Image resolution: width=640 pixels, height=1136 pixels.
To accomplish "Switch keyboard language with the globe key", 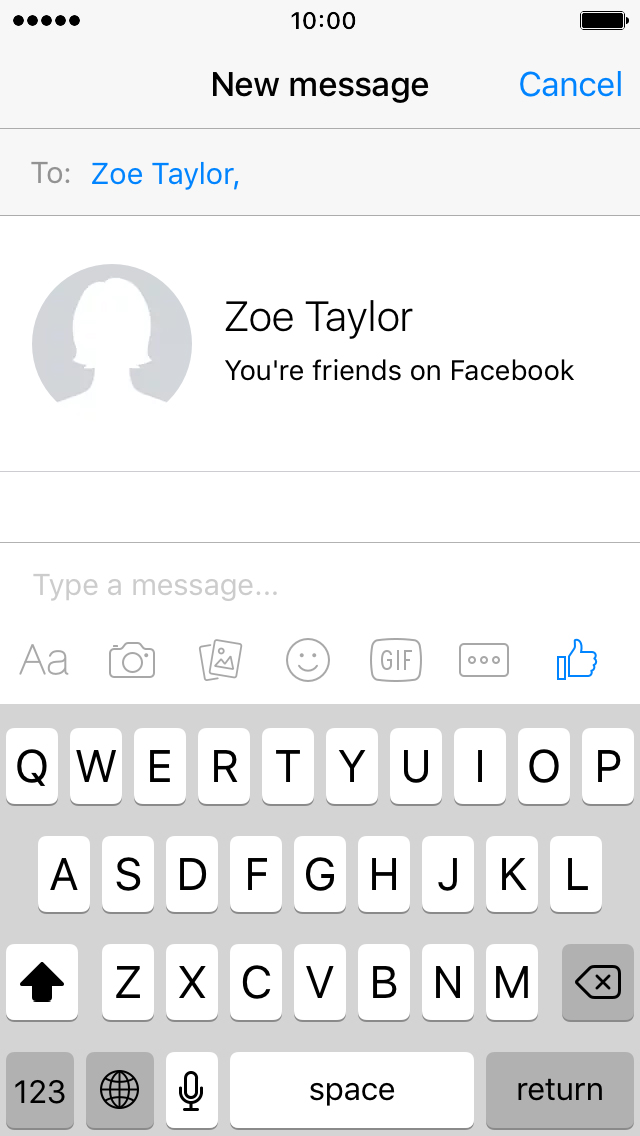I will coord(120,1089).
